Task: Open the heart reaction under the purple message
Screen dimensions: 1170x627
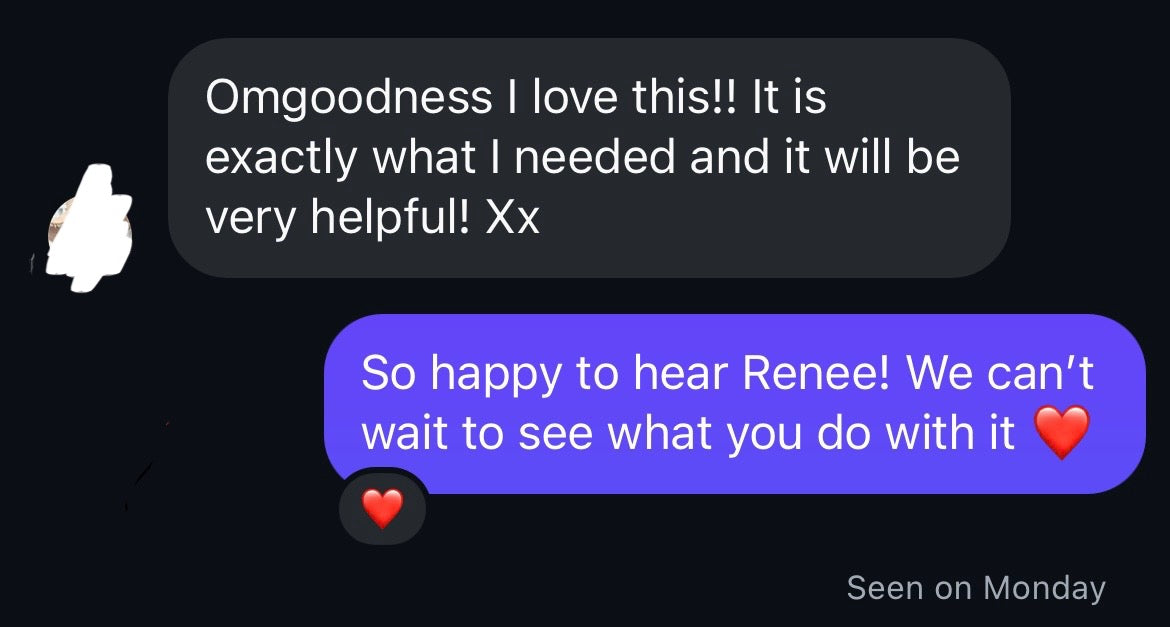Action: coord(381,509)
